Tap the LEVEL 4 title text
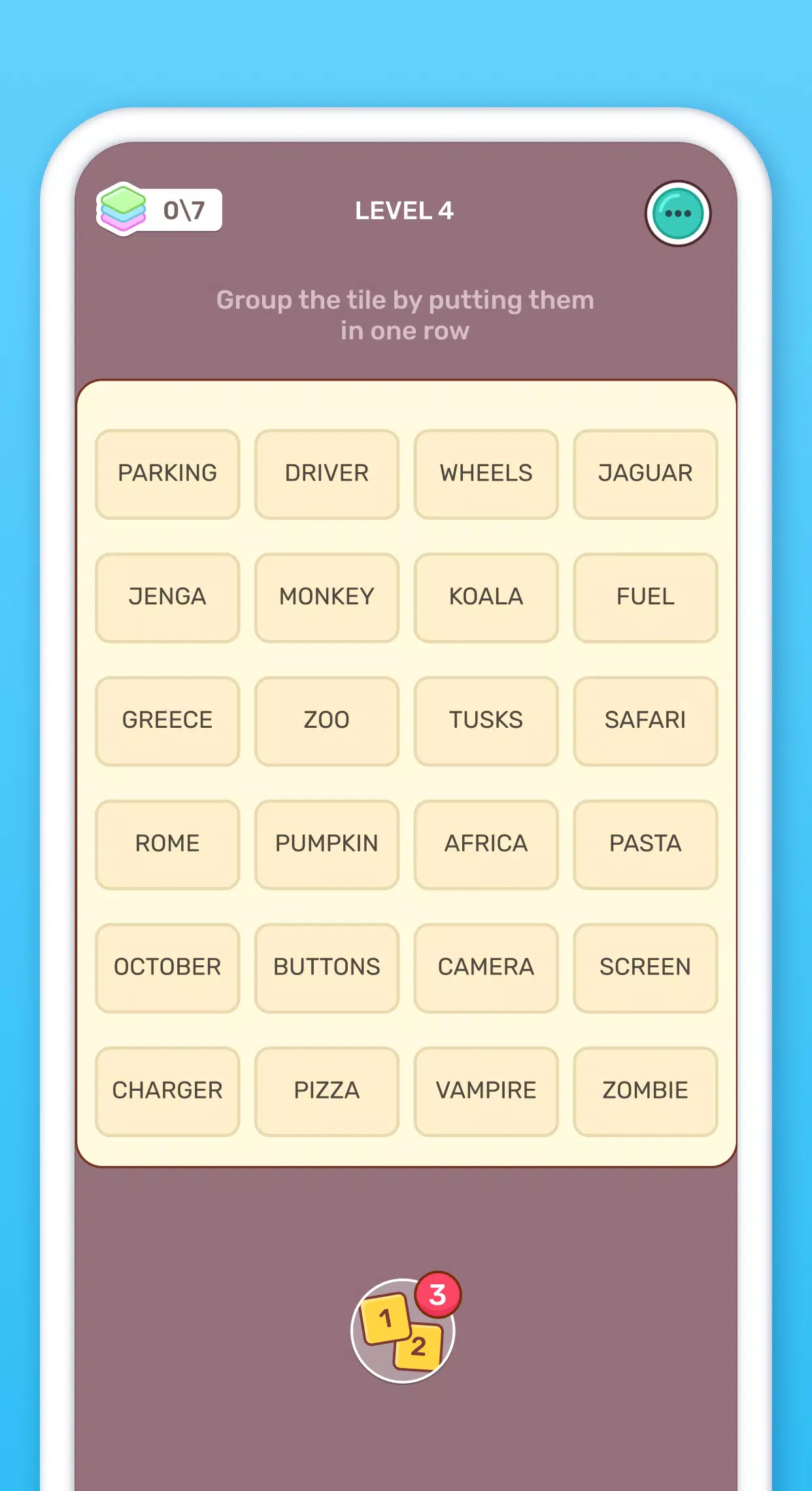The height and width of the screenshot is (1491, 812). [405, 211]
